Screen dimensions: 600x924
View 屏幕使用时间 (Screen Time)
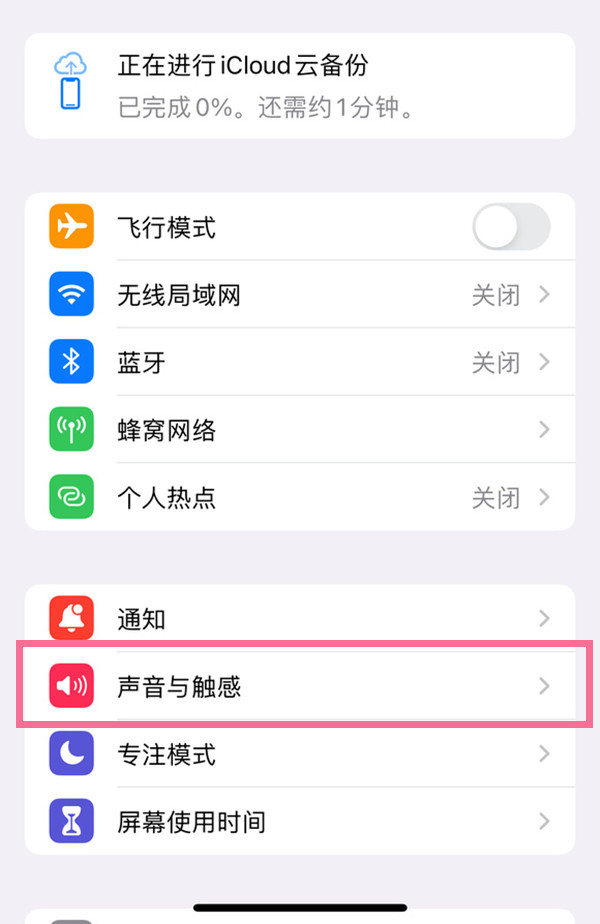(300, 821)
